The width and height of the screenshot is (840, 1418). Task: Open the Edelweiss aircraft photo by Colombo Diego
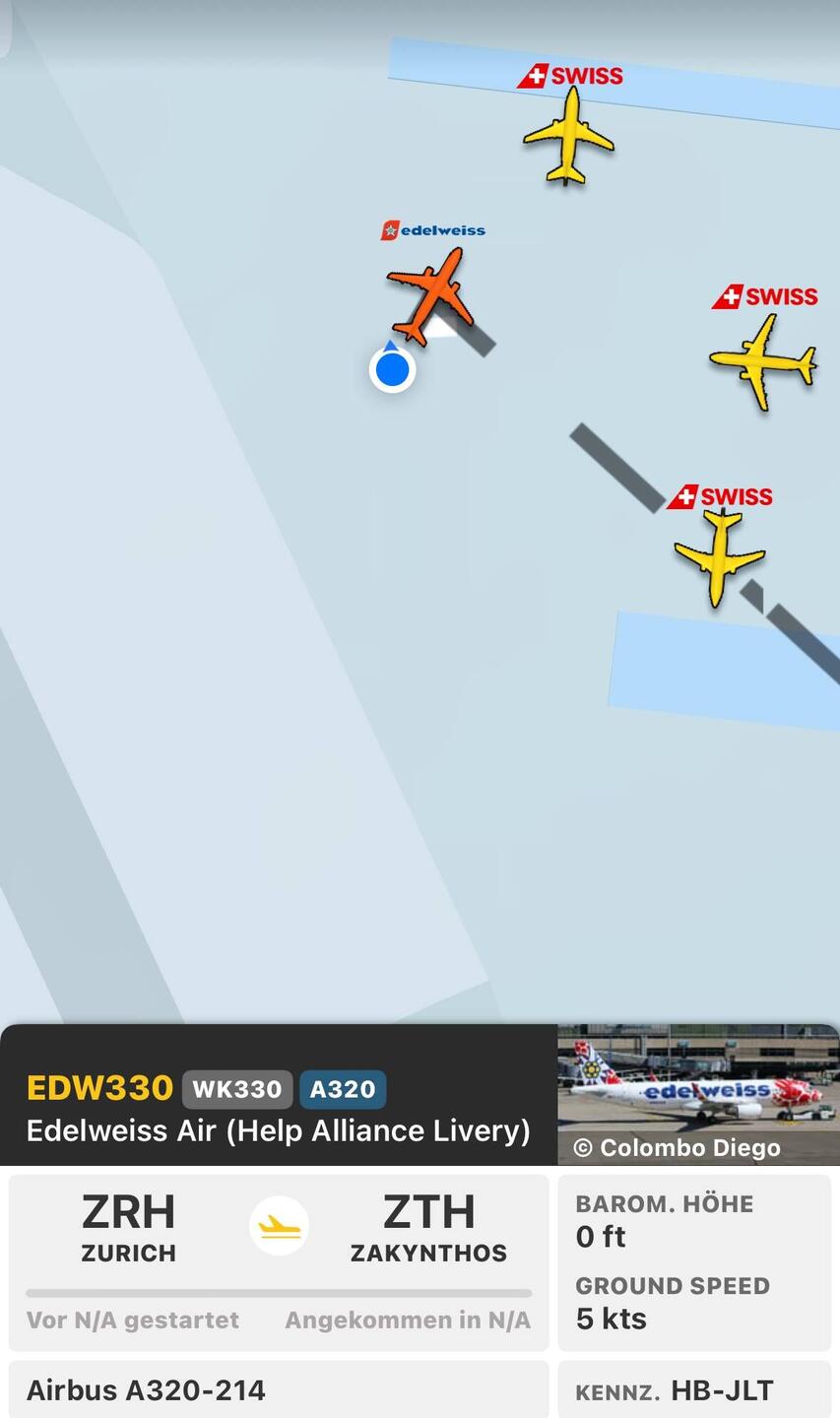coord(697,1093)
